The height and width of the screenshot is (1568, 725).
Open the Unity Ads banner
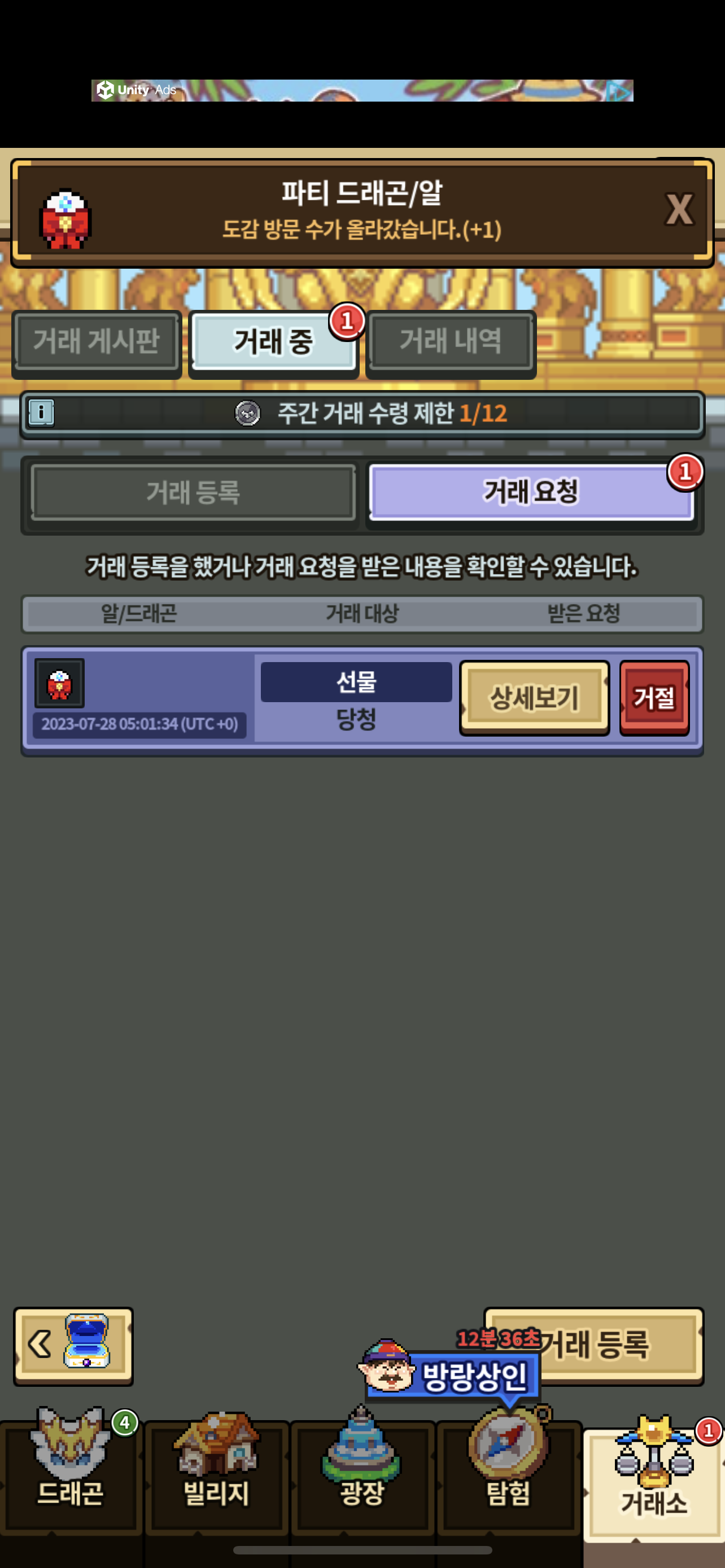point(362,90)
